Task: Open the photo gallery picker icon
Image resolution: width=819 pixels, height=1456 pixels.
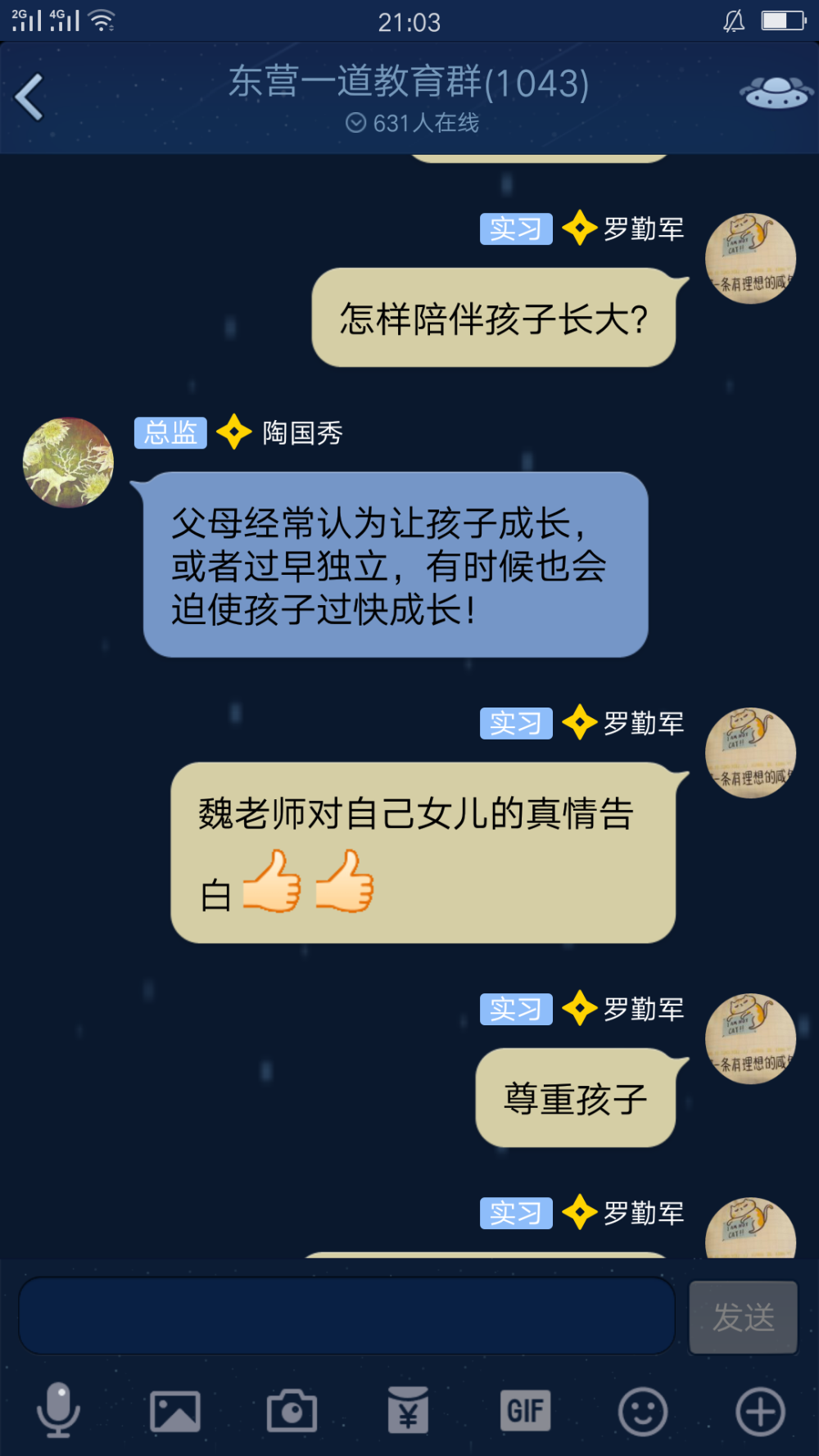Action: 175,1412
